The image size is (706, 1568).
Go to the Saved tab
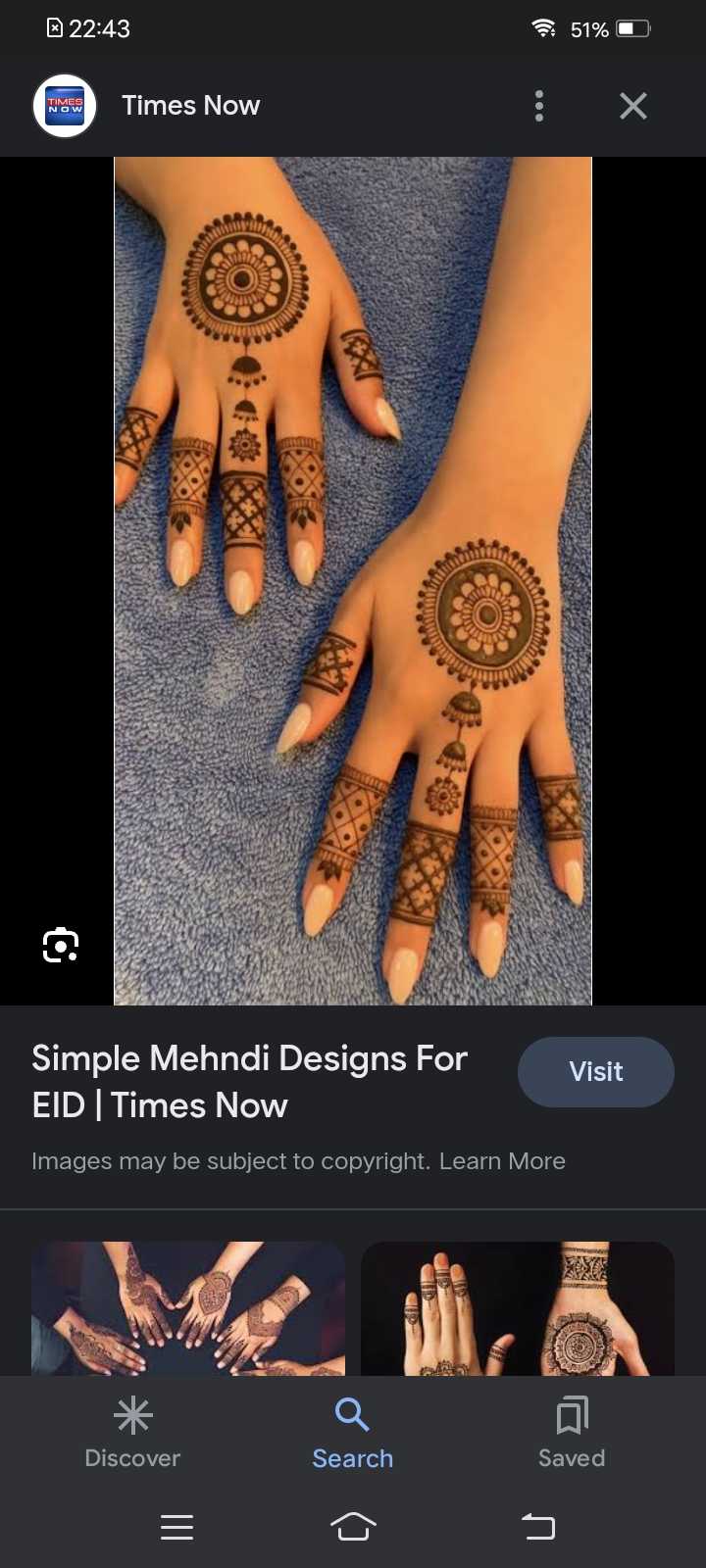[x=572, y=1433]
